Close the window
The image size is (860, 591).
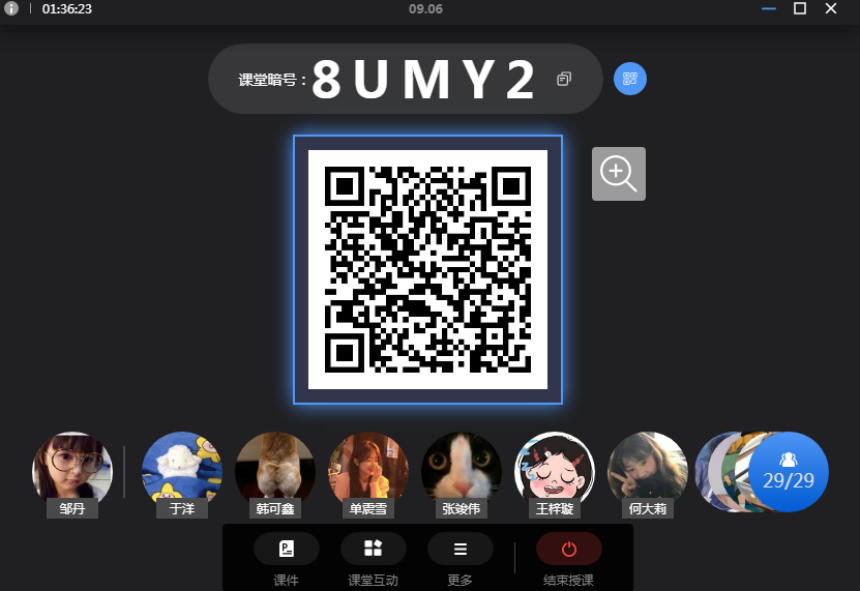tap(831, 9)
